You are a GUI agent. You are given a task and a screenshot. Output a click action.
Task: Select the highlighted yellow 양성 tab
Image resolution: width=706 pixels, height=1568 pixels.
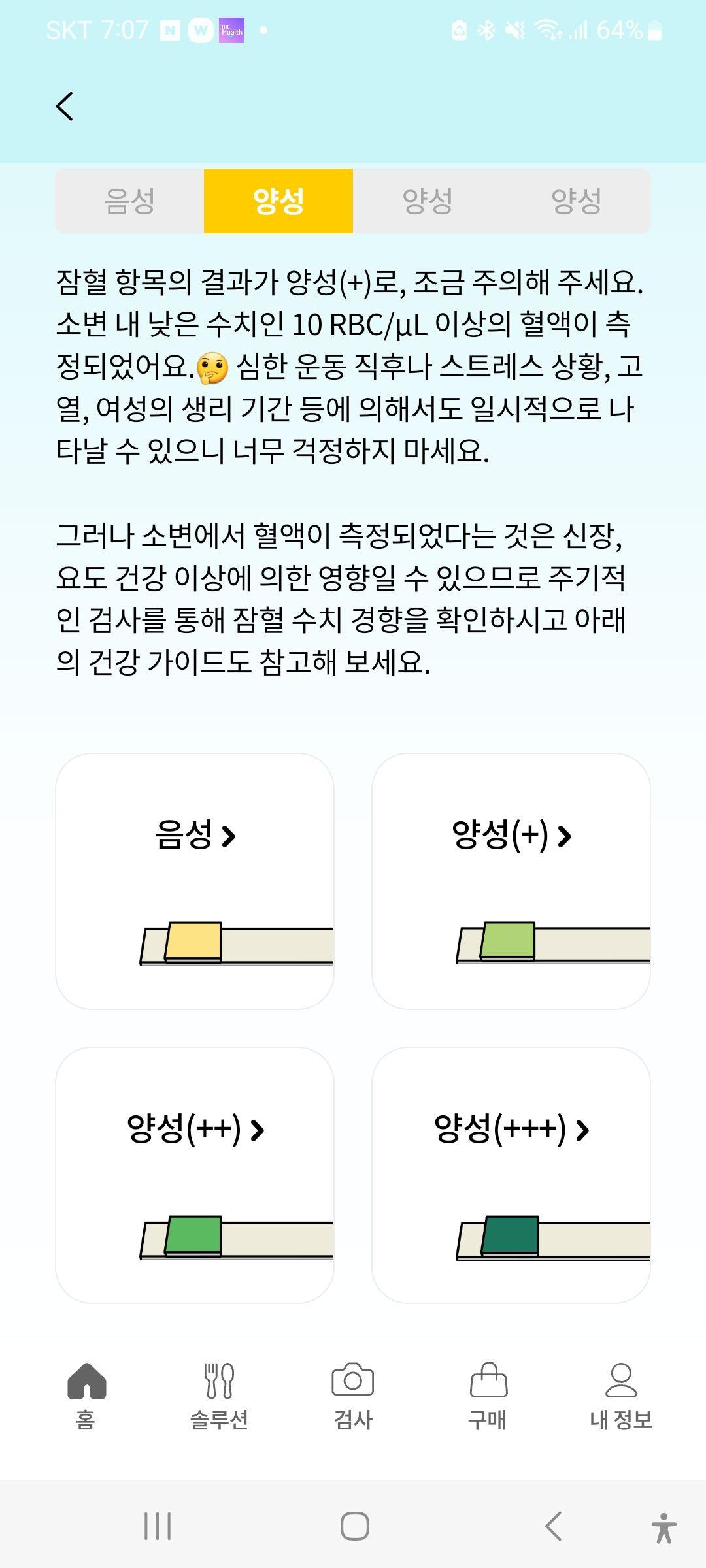(278, 201)
